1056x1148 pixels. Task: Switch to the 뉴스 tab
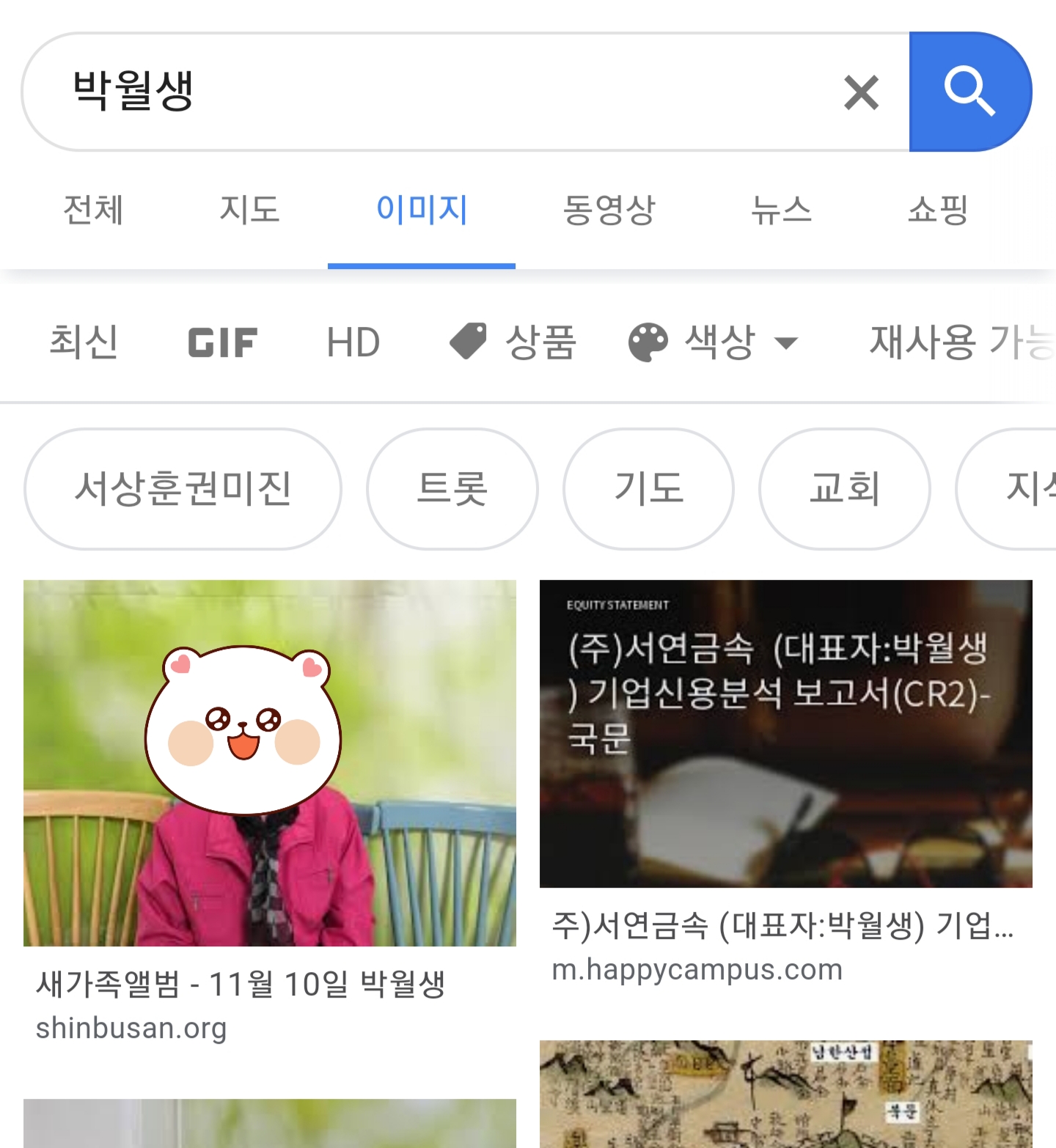(x=781, y=210)
